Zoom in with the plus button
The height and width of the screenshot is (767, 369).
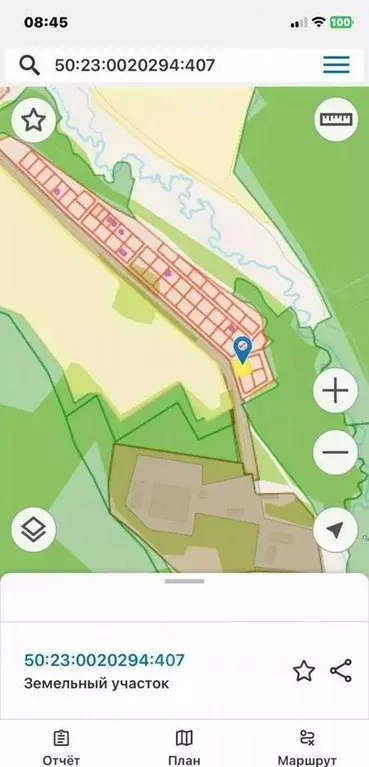click(336, 392)
